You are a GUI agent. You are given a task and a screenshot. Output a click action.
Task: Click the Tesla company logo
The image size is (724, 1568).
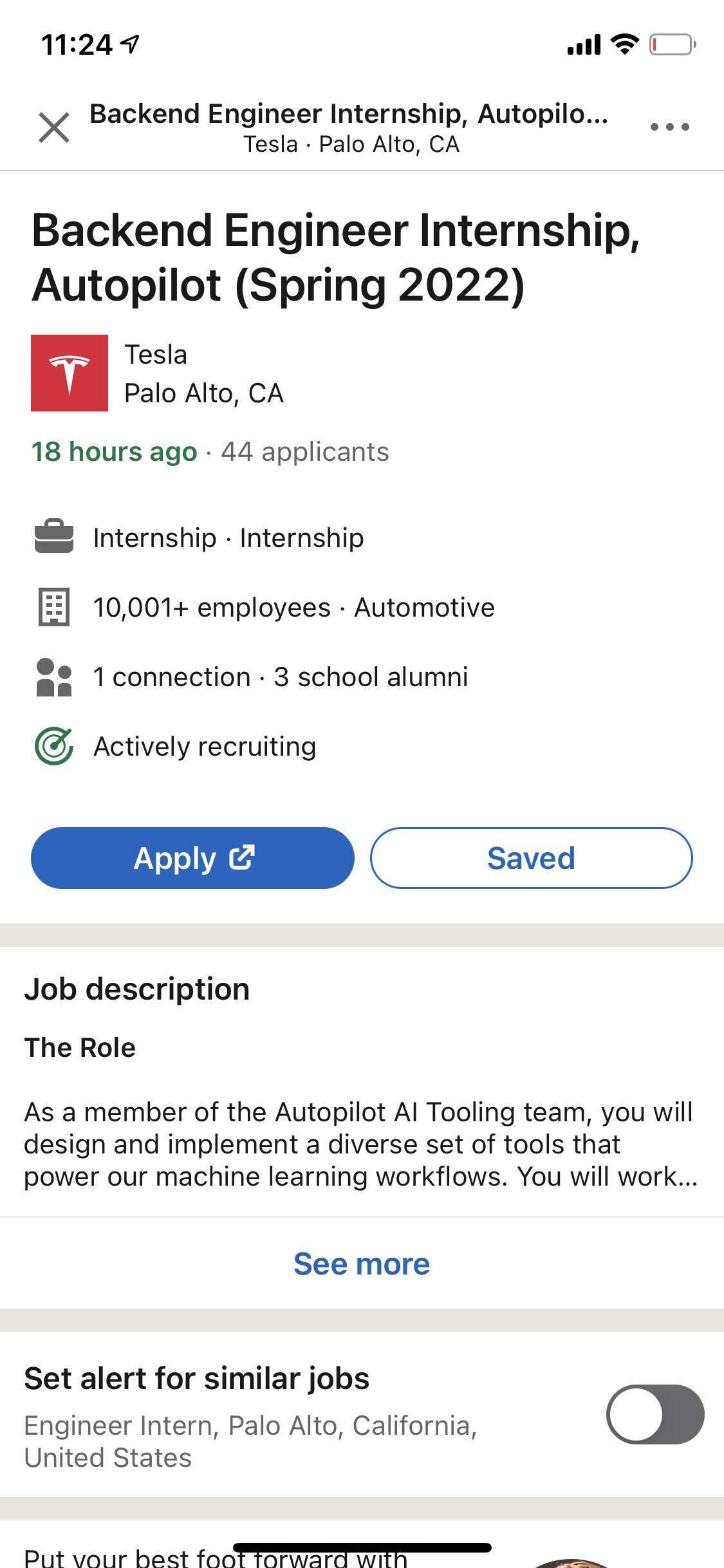point(70,372)
